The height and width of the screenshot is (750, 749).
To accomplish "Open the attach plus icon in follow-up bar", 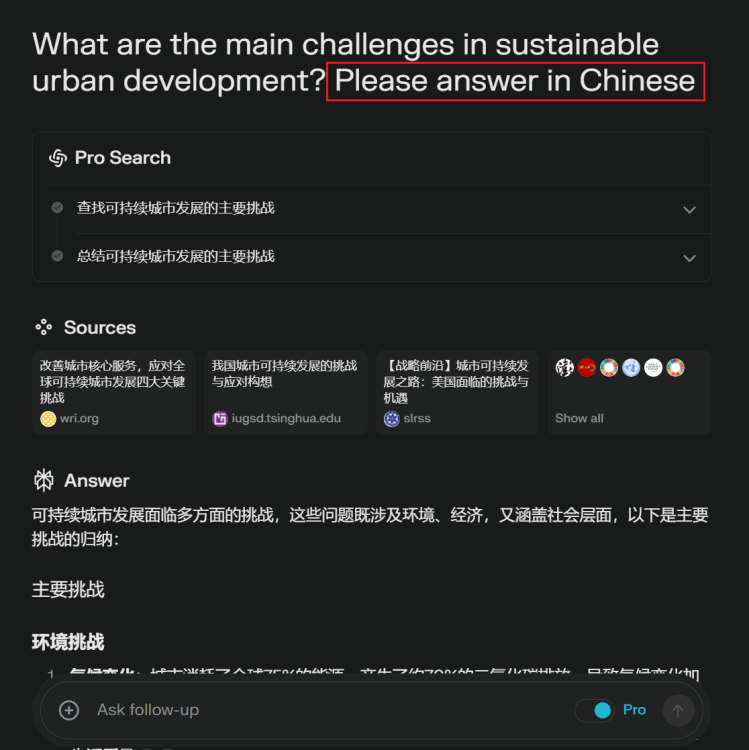I will pos(69,710).
